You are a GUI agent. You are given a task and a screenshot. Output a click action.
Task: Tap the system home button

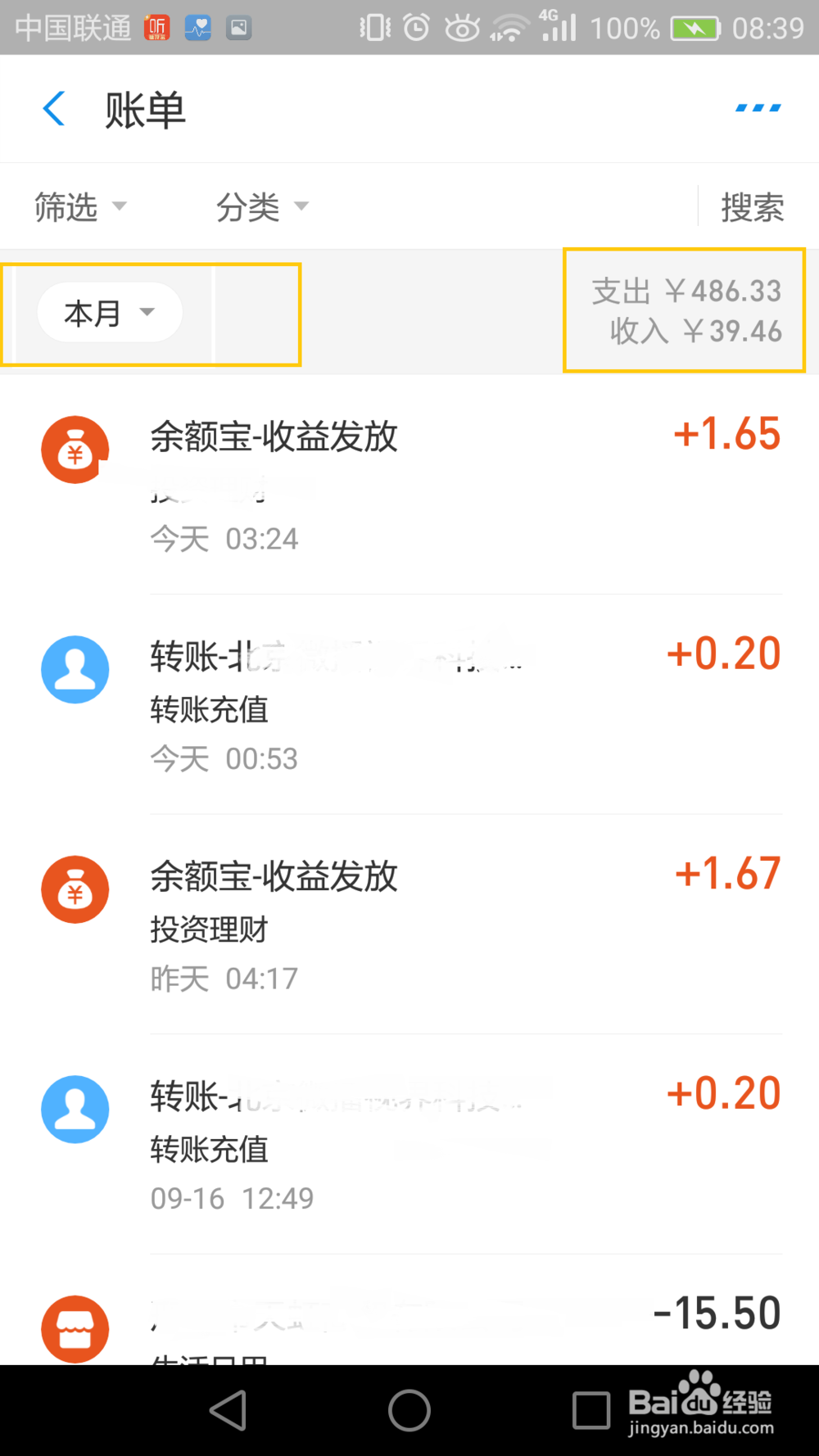(409, 1410)
